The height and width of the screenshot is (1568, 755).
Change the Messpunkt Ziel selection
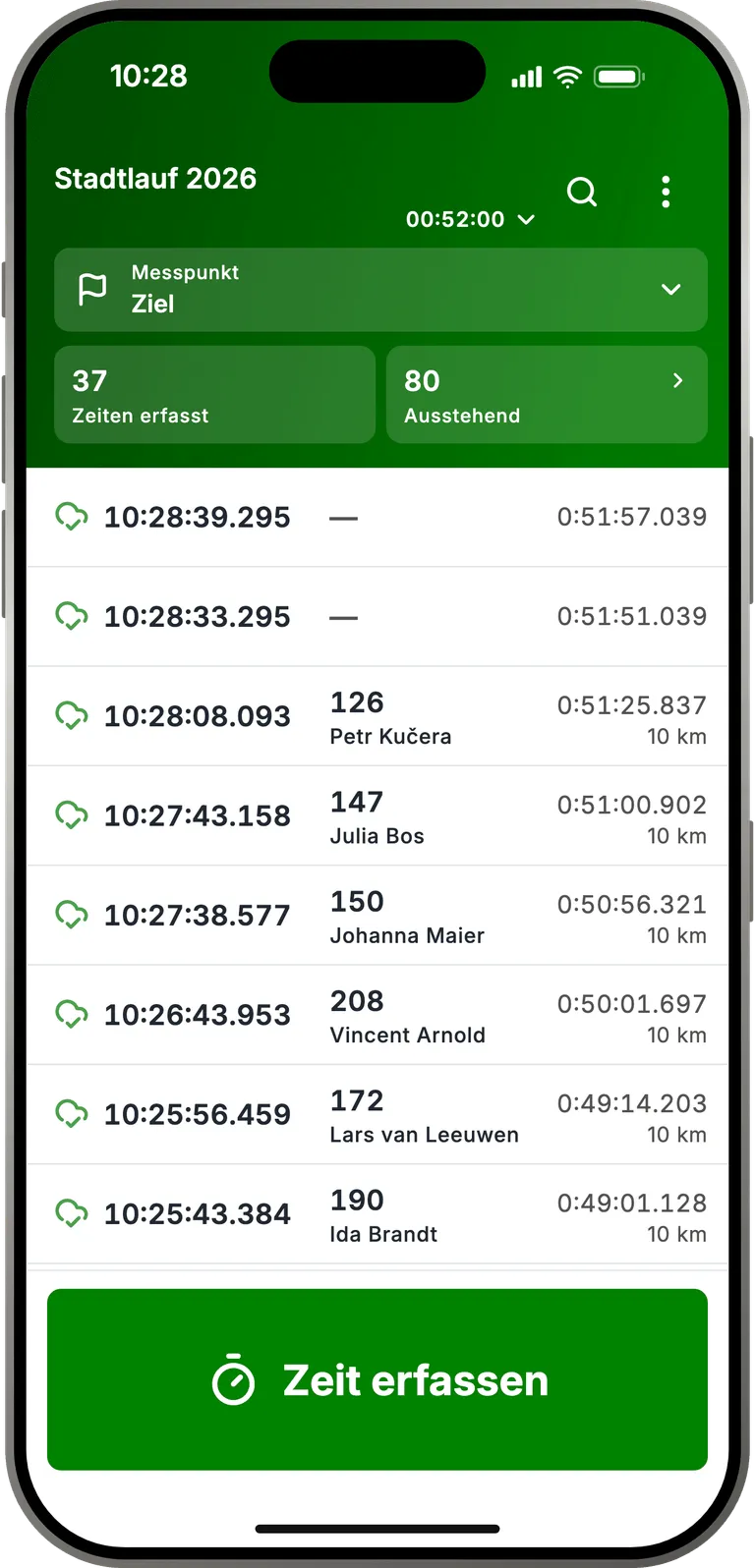(380, 289)
